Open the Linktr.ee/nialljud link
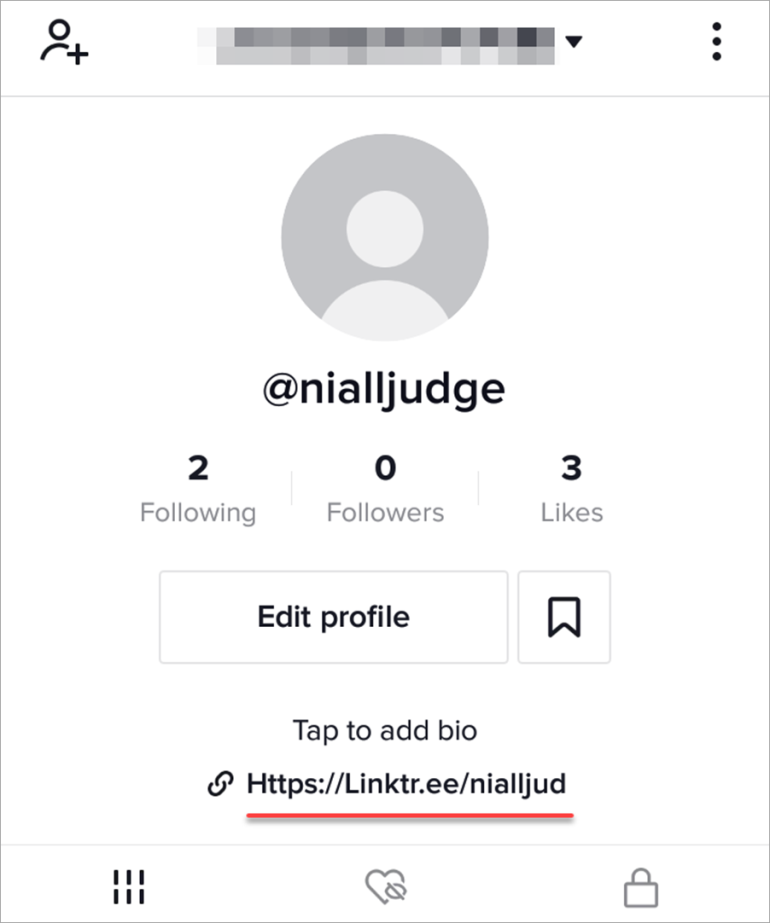 pos(405,783)
